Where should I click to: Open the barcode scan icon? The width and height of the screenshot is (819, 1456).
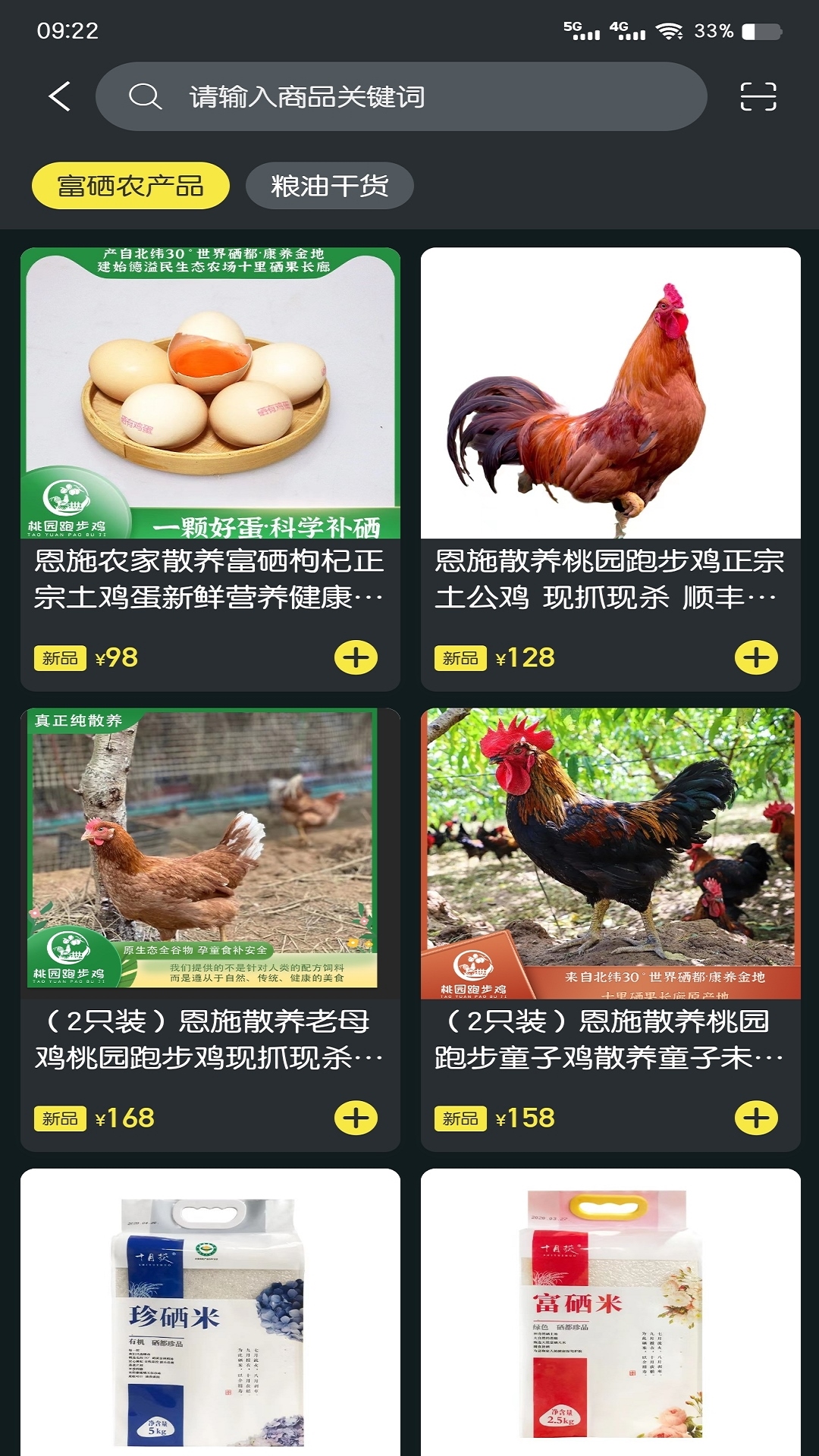point(758,95)
